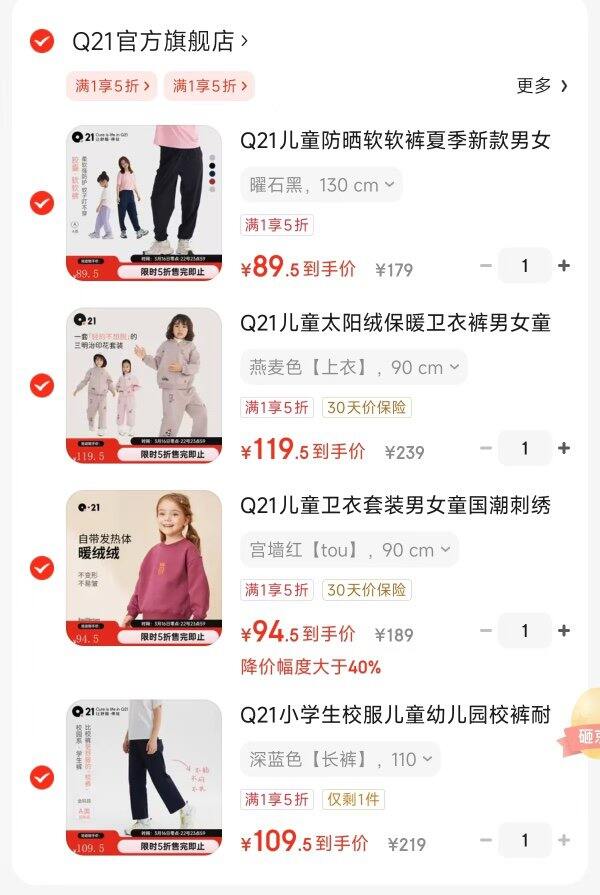Change the 燕麦色【上衣】, 90 cm variant
600x895 pixels.
click(354, 367)
